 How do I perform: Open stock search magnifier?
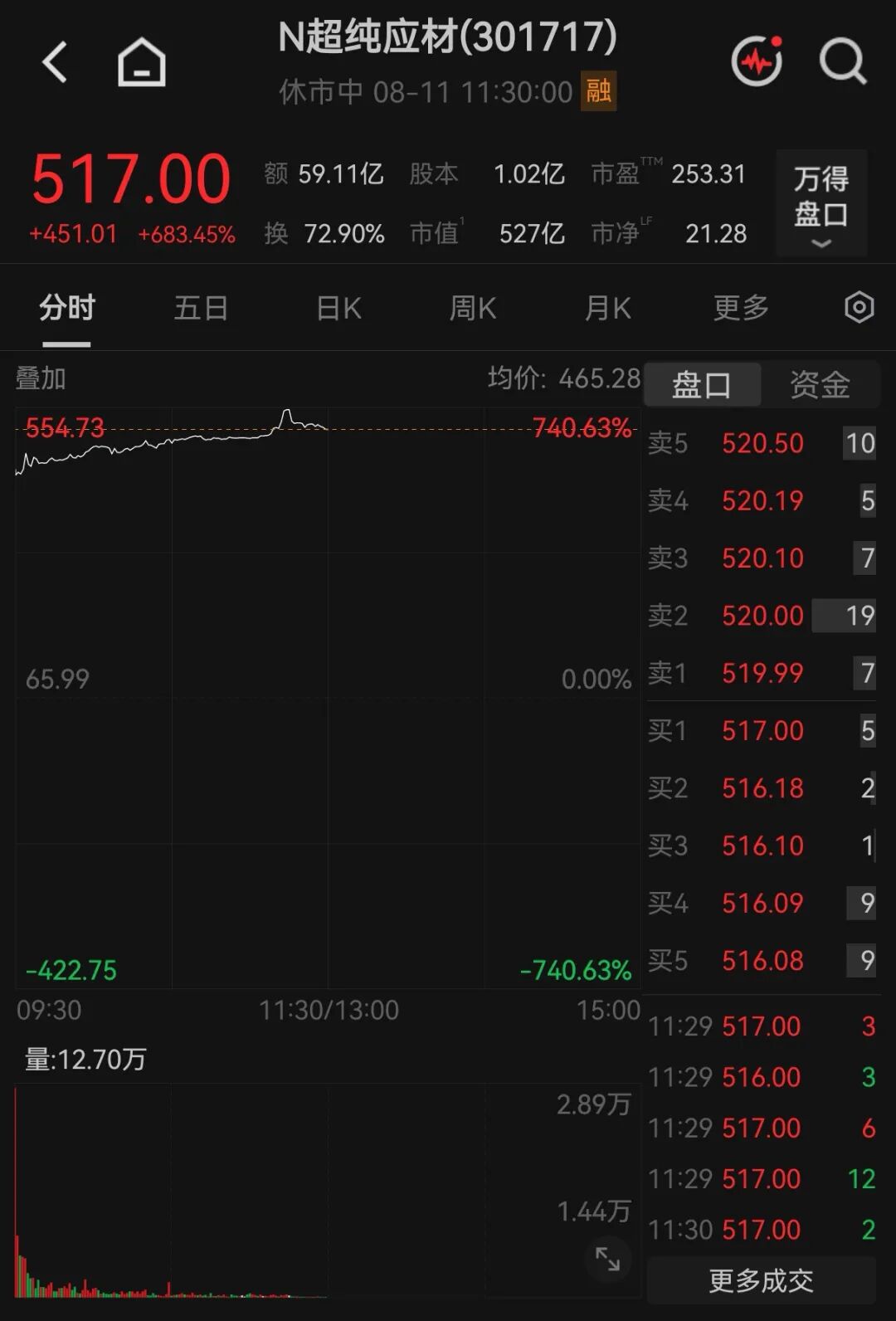[x=843, y=62]
